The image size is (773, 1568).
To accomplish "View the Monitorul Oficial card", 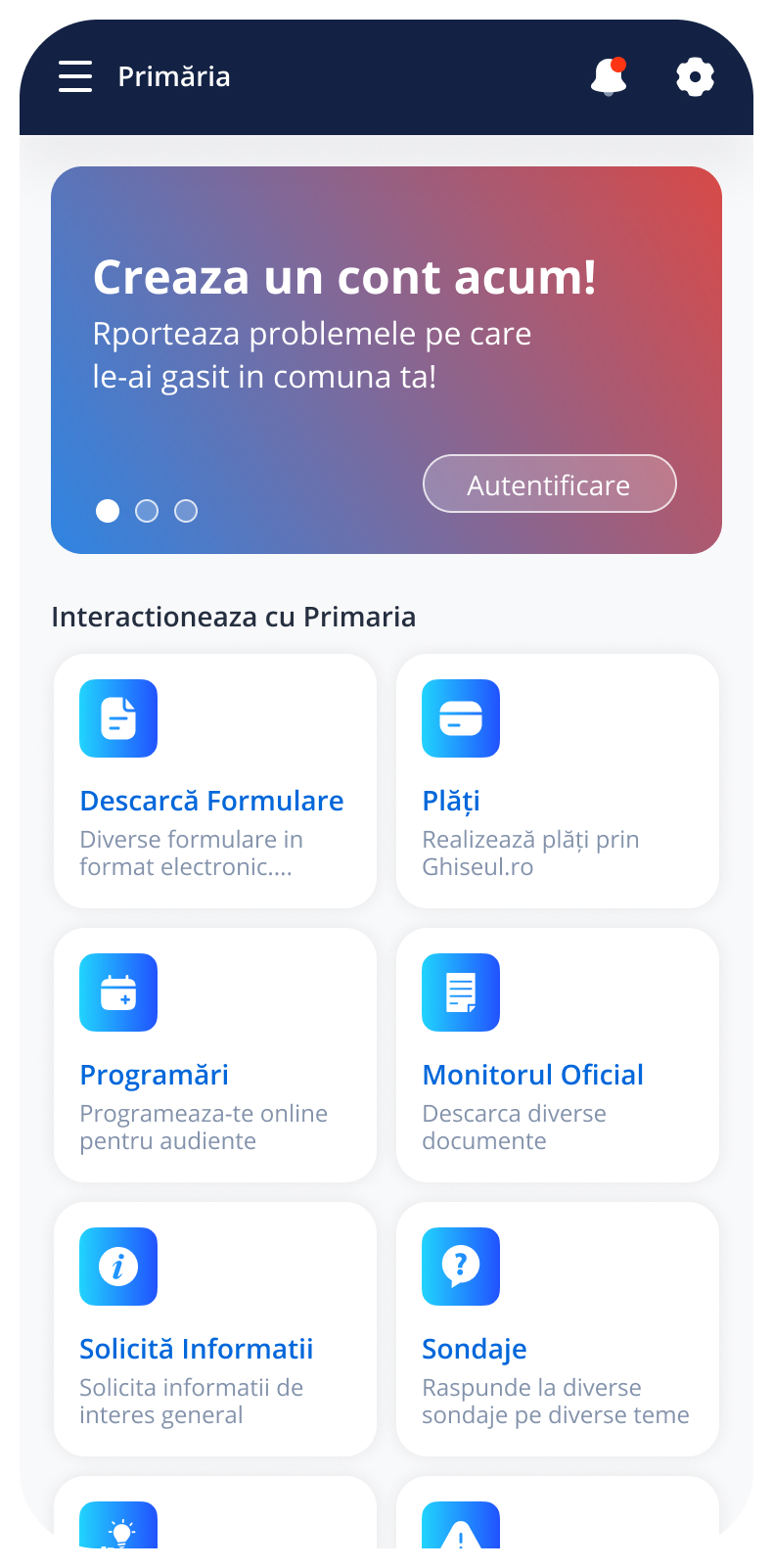I will point(558,1055).
